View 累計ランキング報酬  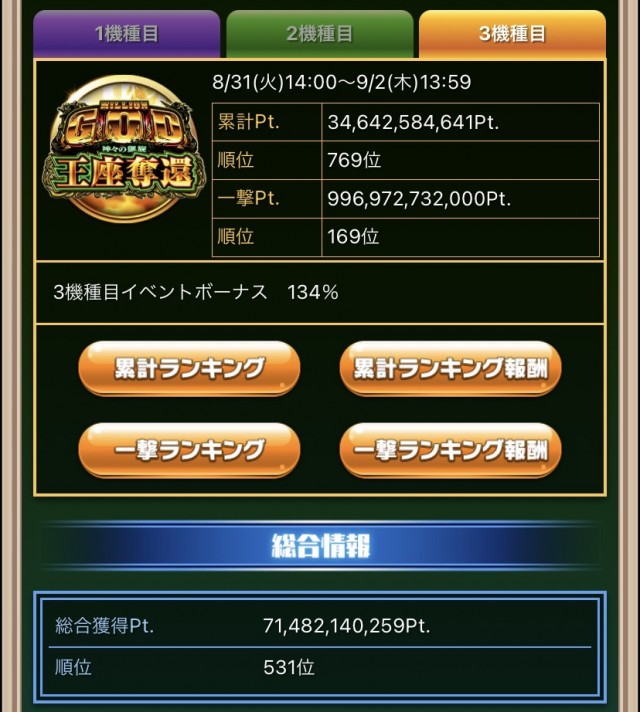click(450, 368)
